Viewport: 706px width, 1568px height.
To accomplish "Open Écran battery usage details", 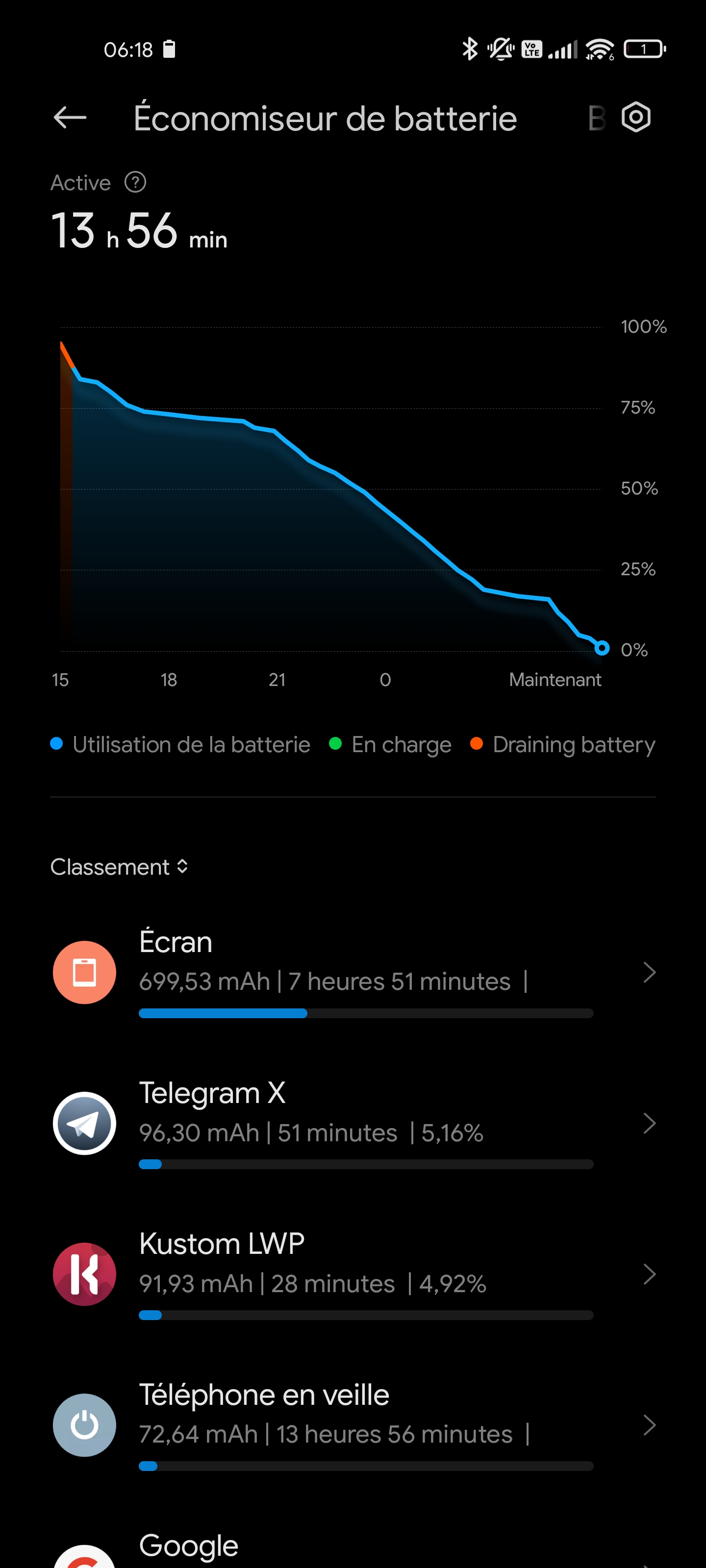I will (x=353, y=972).
